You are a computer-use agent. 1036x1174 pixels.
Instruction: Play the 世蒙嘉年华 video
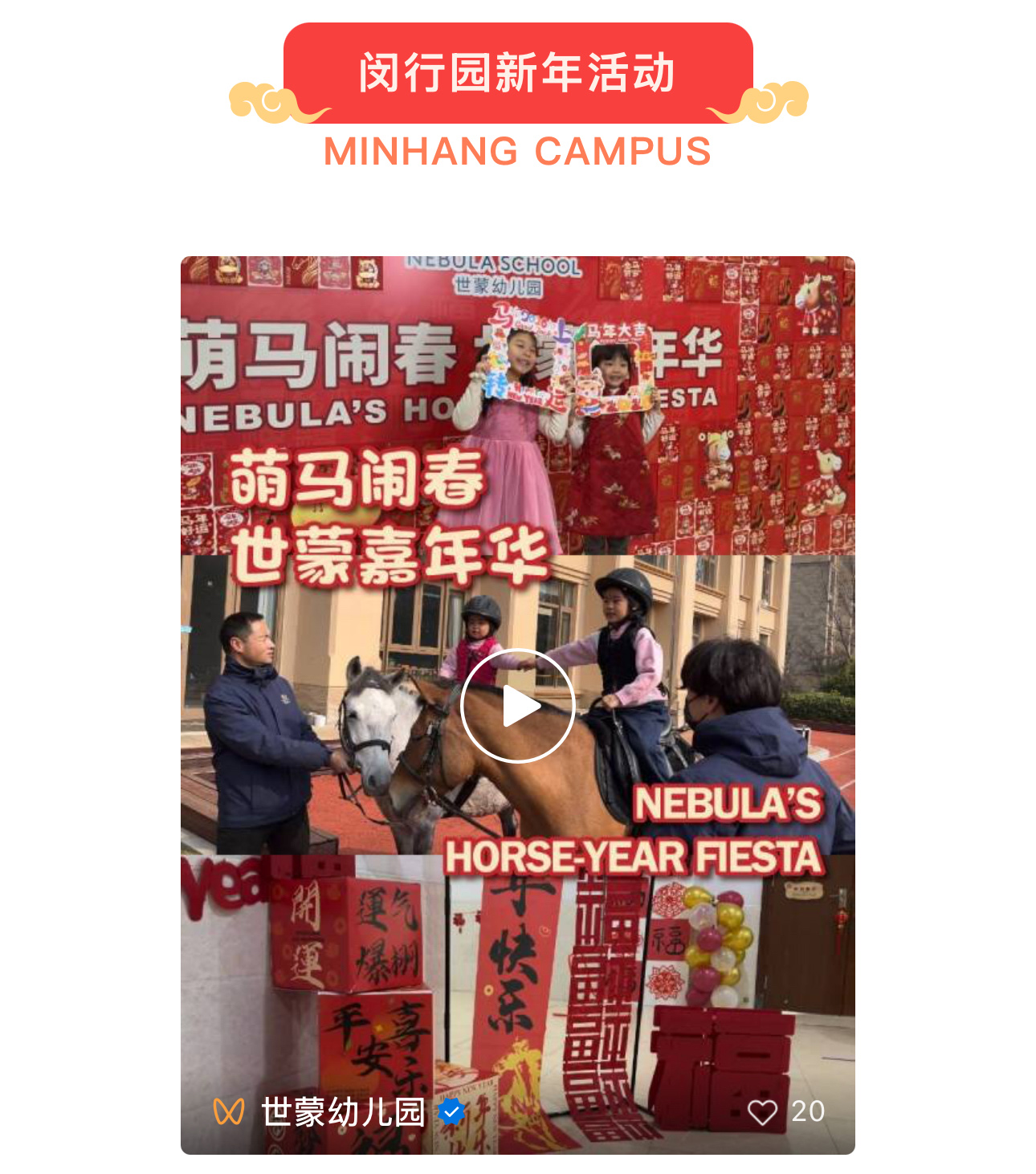pyautogui.click(x=518, y=706)
